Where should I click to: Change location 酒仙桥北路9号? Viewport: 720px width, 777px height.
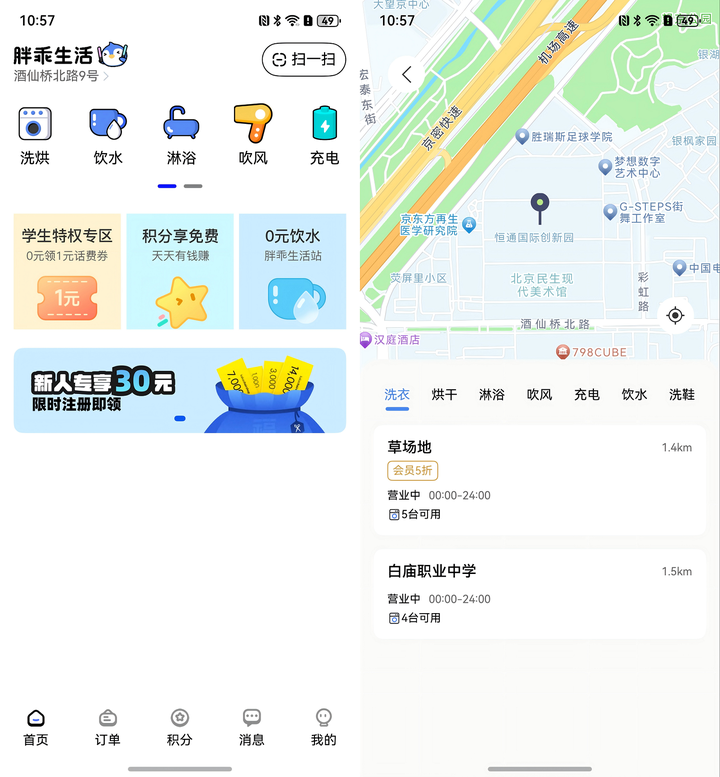point(60,76)
